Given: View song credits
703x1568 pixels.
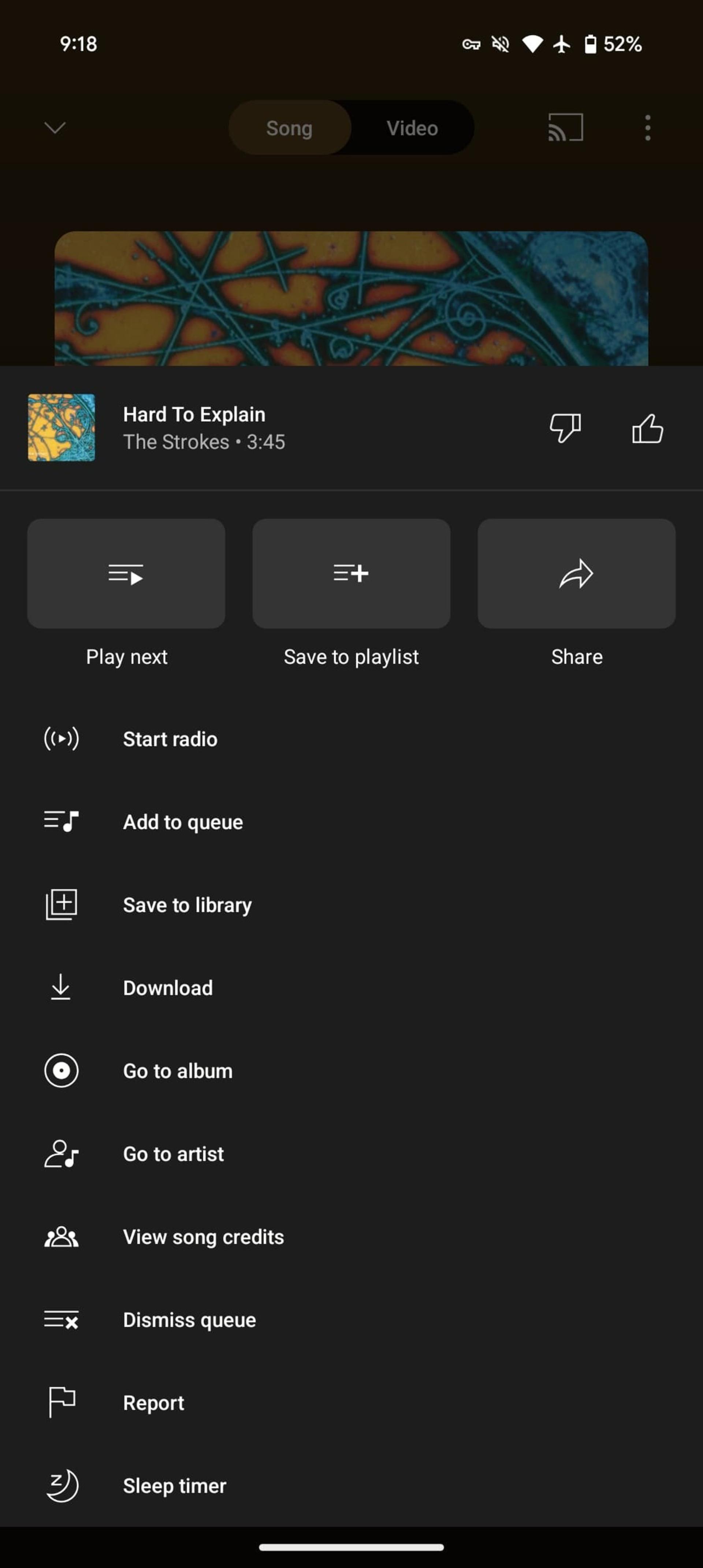Looking at the screenshot, I should [x=351, y=1237].
